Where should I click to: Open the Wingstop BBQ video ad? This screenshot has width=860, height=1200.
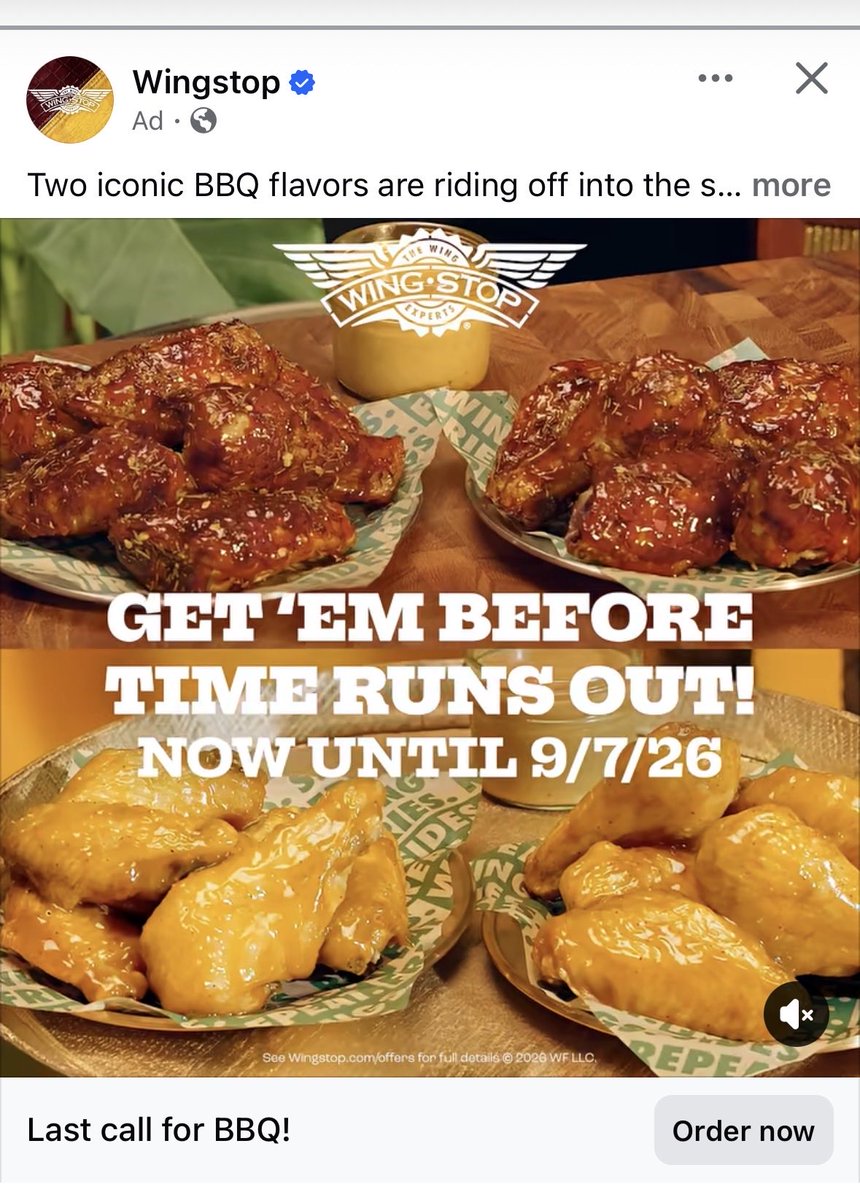(x=430, y=647)
